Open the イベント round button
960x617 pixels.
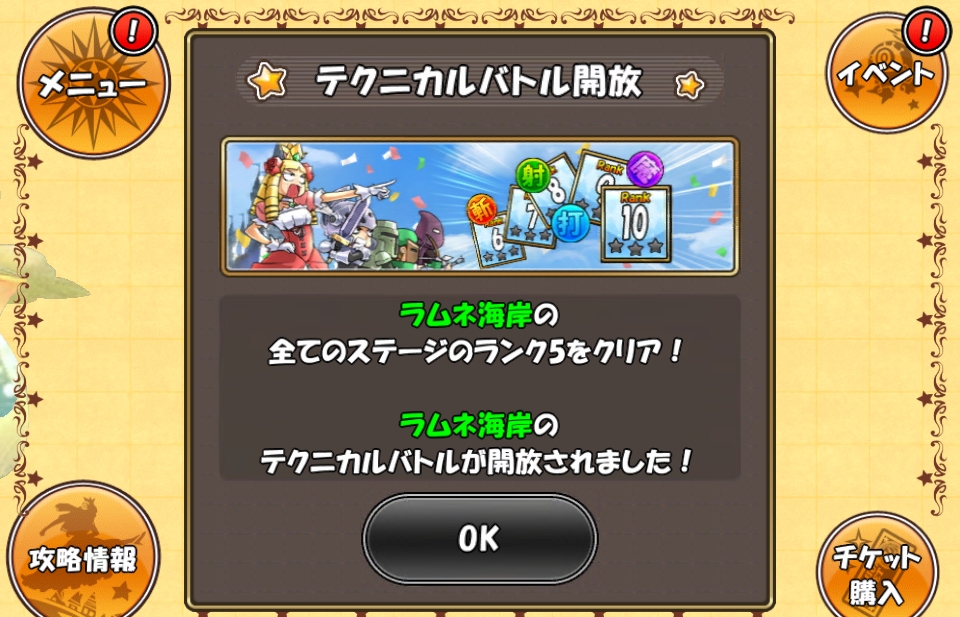click(x=885, y=73)
